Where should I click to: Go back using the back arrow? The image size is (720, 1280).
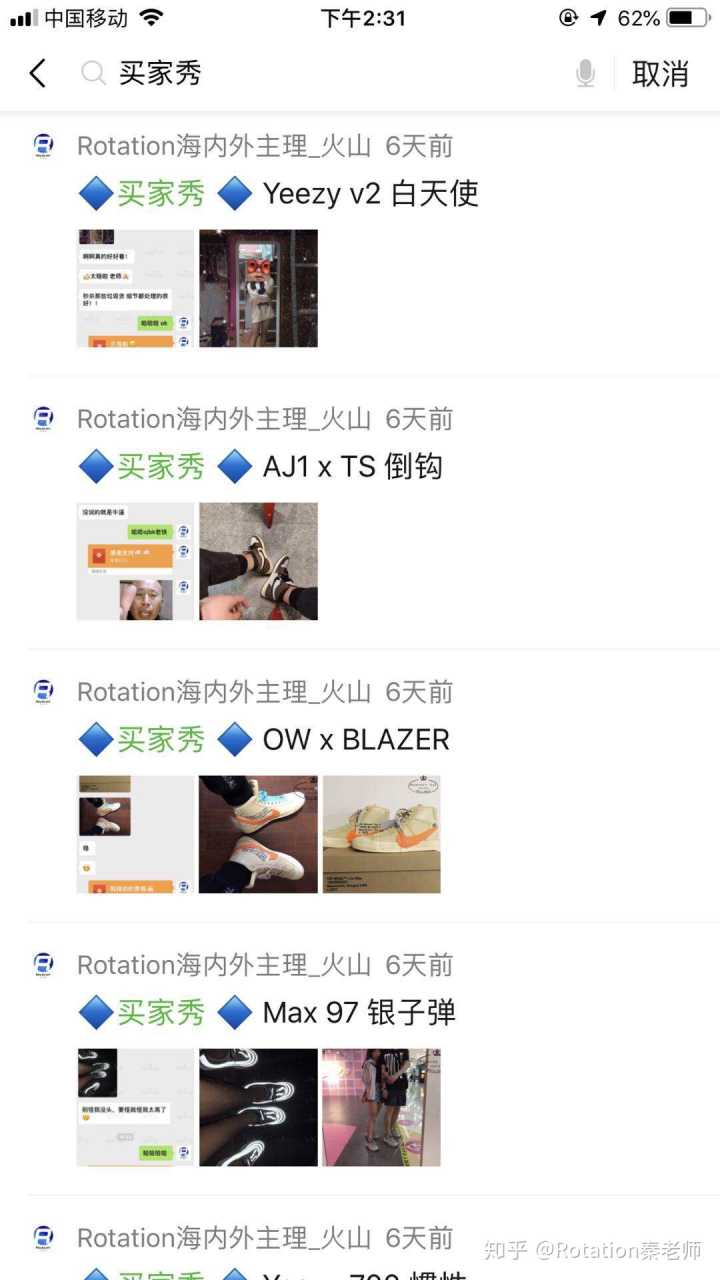[x=38, y=73]
